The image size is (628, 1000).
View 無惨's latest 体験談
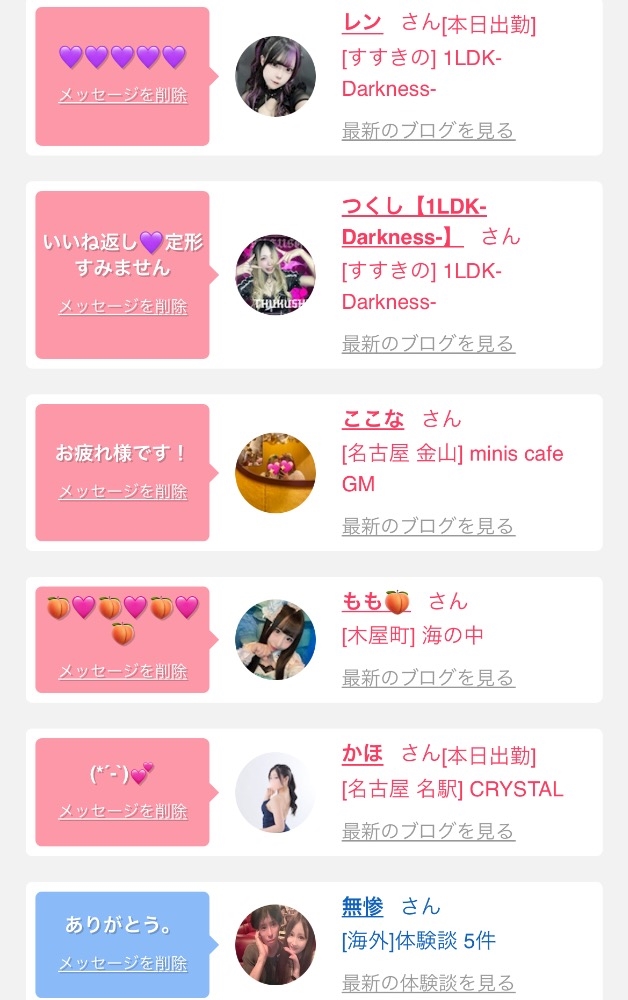point(428,983)
